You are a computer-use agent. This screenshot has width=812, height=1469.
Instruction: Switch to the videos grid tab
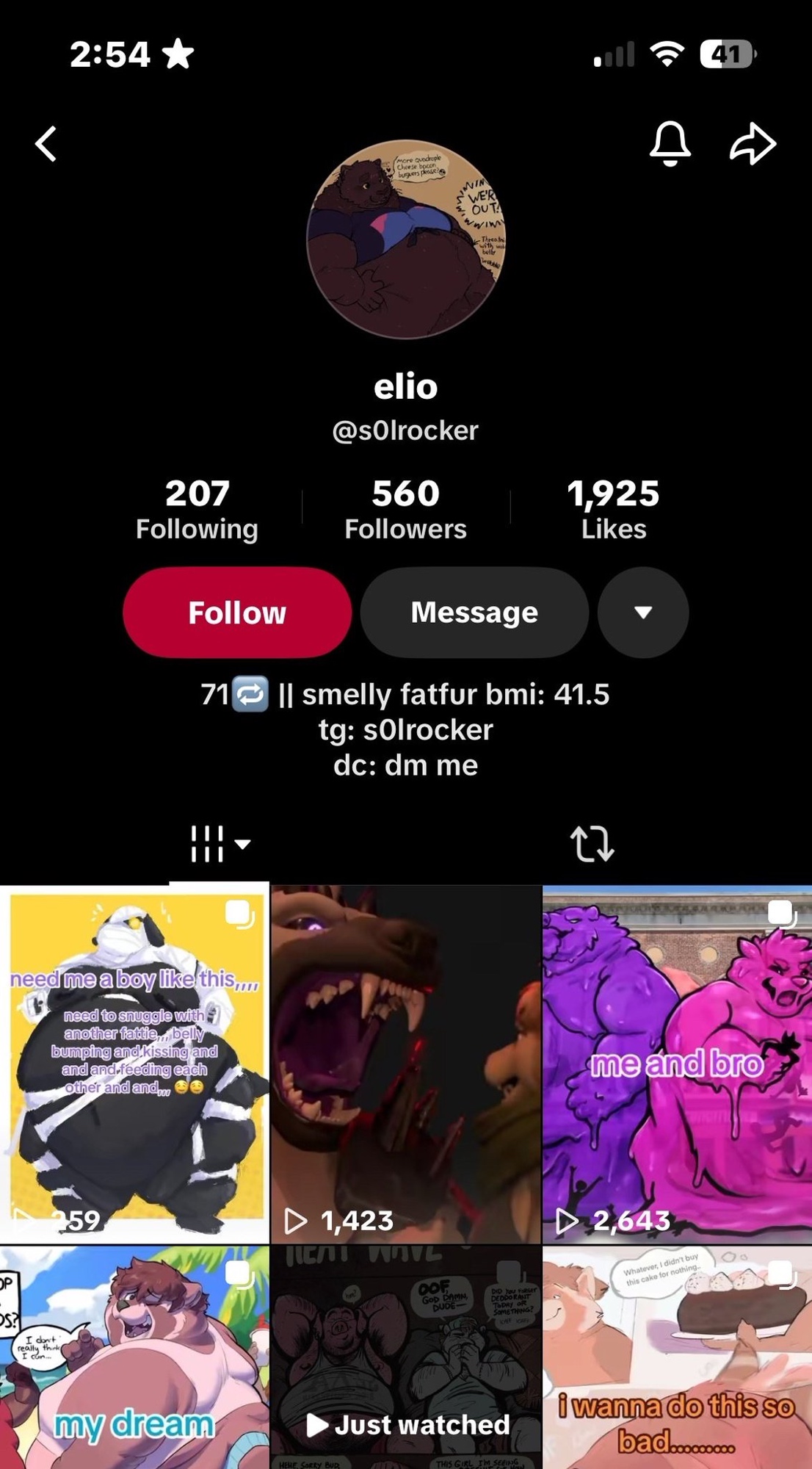(219, 843)
